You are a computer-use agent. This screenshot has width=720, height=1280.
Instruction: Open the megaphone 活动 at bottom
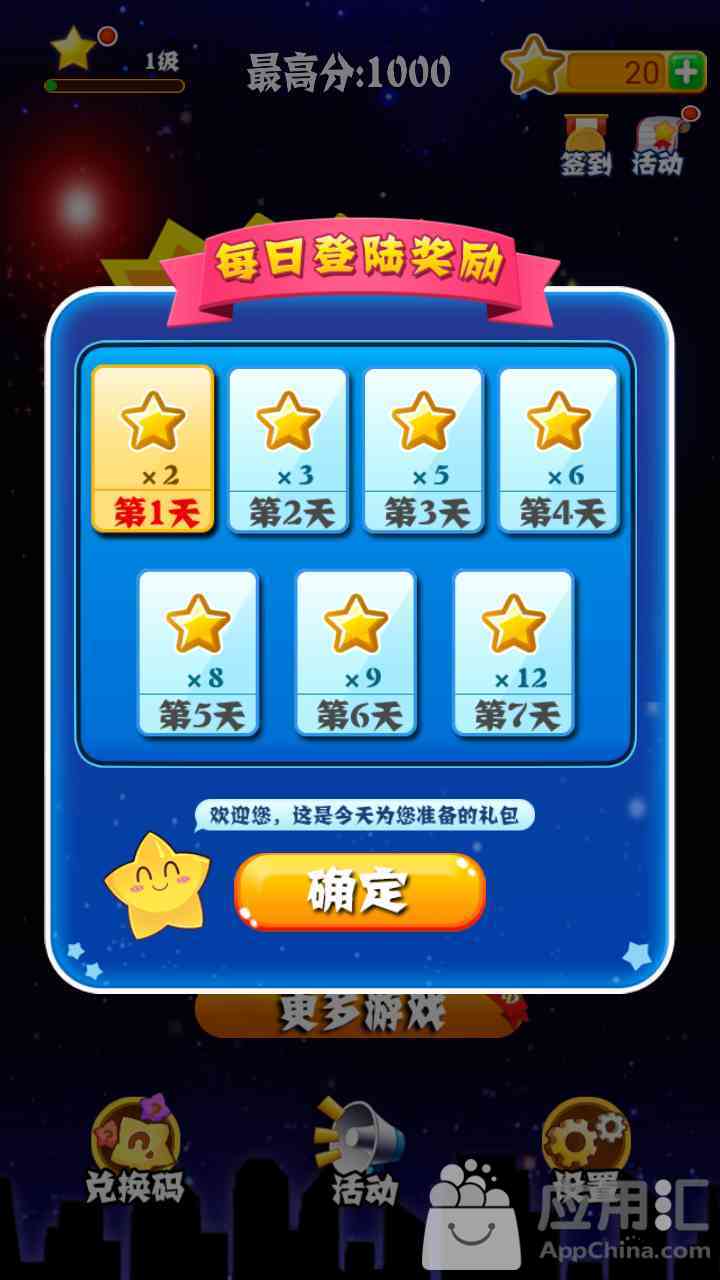point(362,1150)
